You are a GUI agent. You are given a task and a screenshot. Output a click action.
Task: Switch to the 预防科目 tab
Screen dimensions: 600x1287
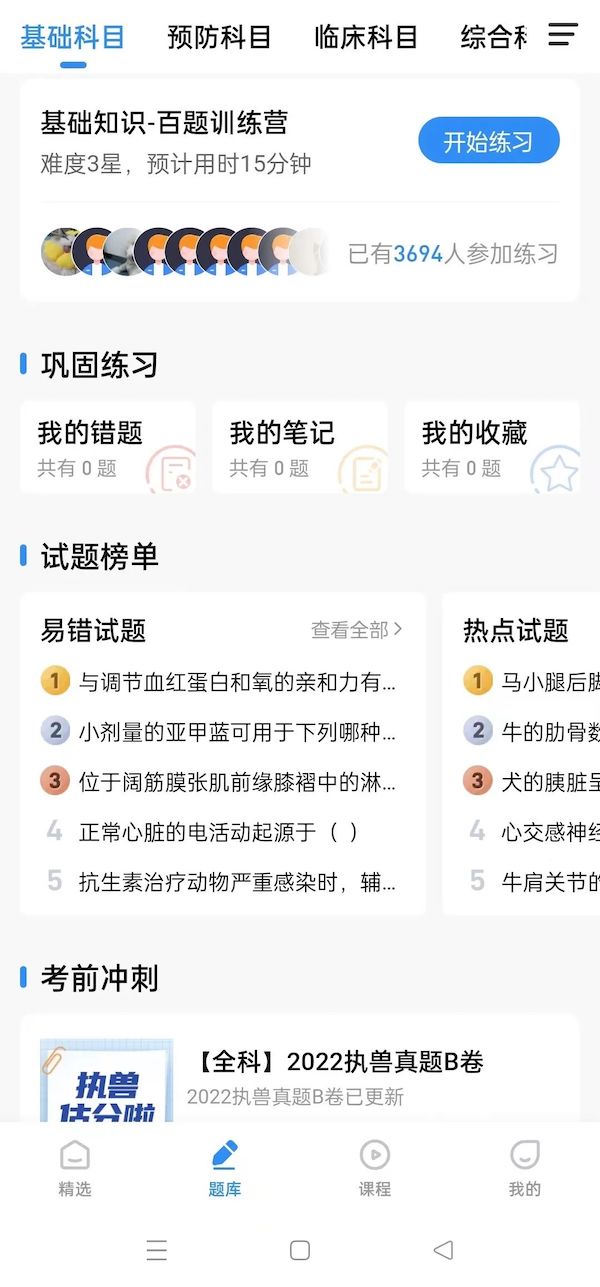point(219,38)
